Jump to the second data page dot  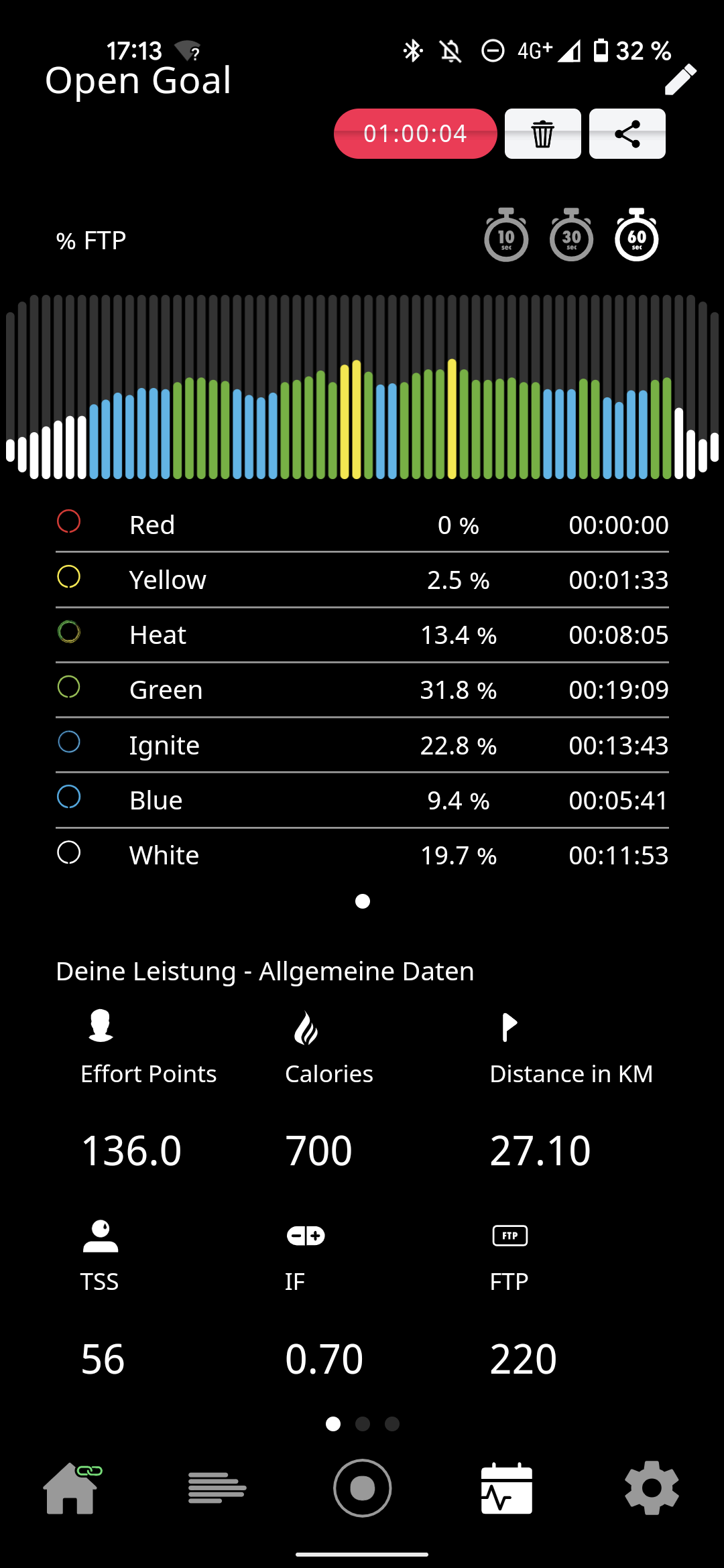click(x=363, y=1423)
